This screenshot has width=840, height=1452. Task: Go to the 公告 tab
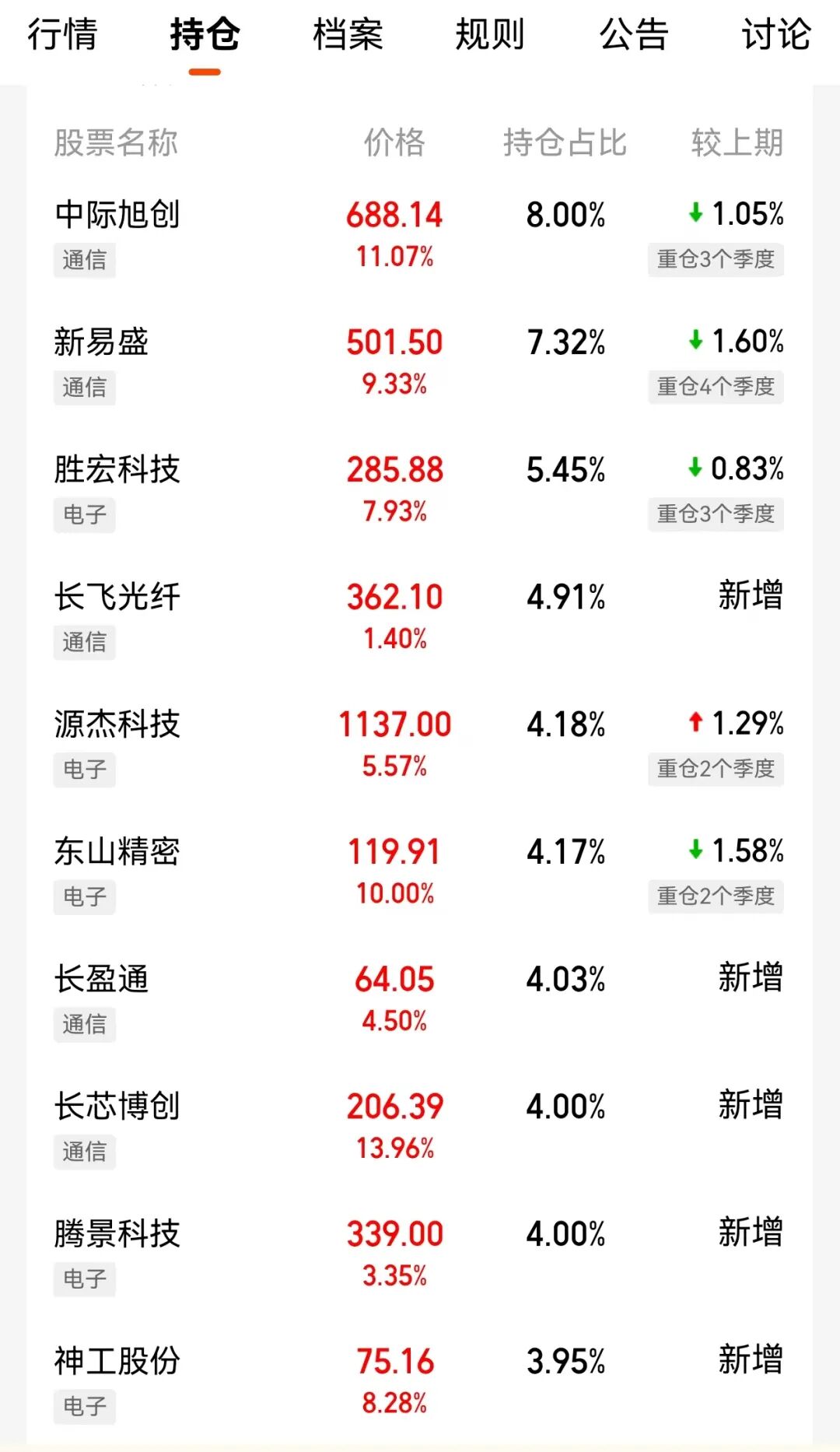633,35
